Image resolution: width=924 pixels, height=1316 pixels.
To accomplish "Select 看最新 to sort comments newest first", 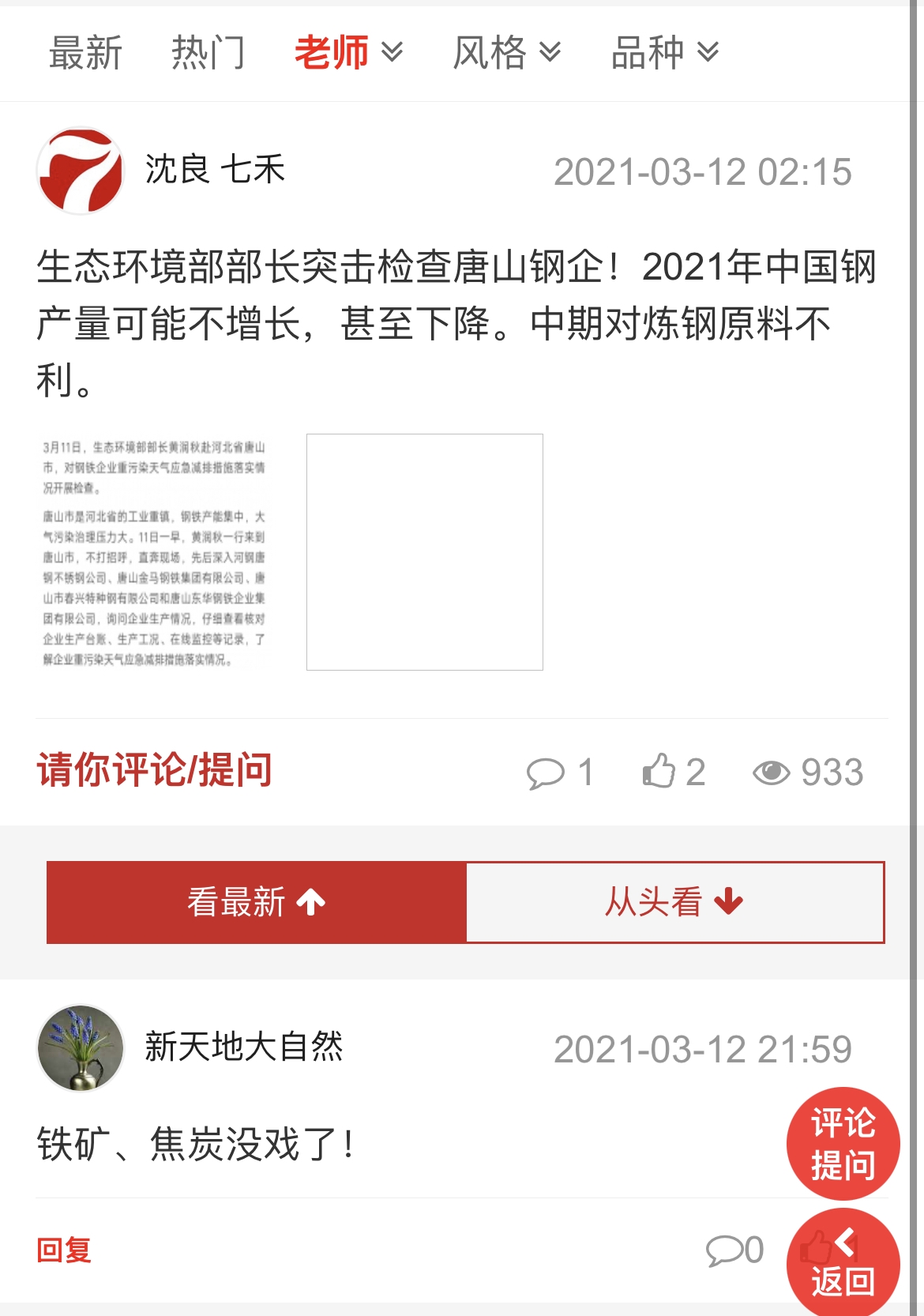I will [x=257, y=902].
